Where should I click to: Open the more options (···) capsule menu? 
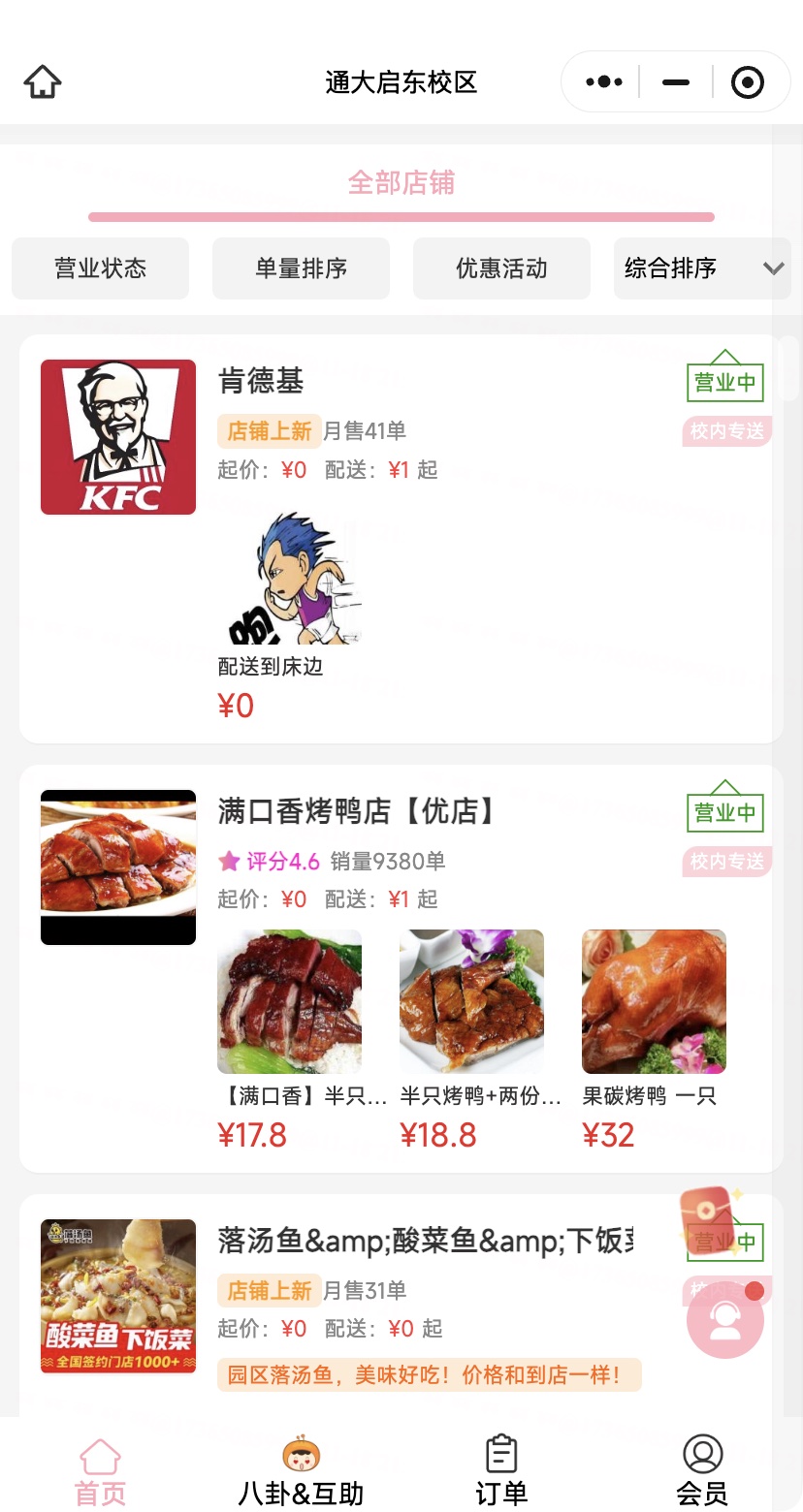(x=603, y=81)
